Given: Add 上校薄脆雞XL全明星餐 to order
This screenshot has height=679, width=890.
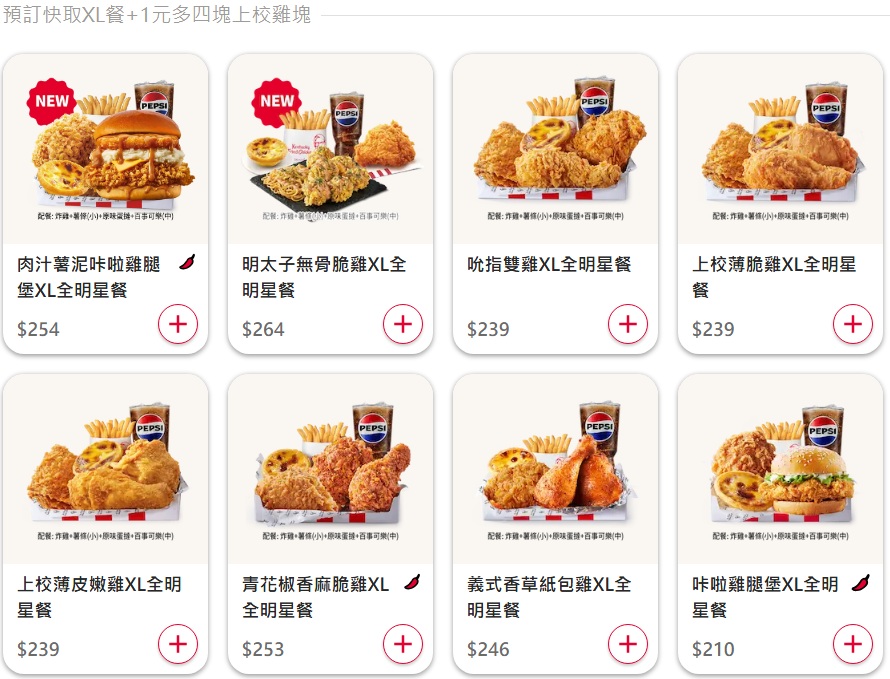Looking at the screenshot, I should coord(853,325).
